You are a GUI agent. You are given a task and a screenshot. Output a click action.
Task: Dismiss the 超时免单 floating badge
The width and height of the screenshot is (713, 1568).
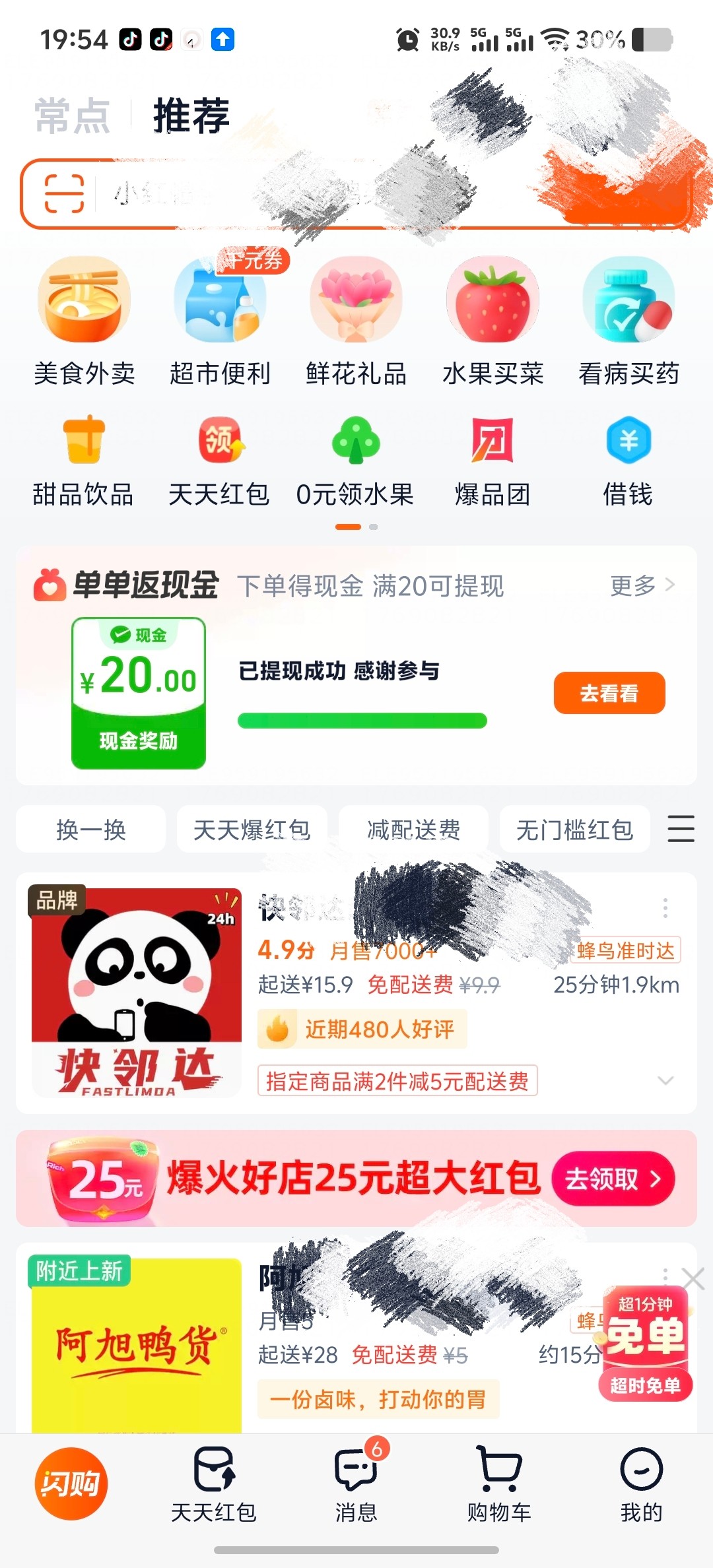(693, 1280)
